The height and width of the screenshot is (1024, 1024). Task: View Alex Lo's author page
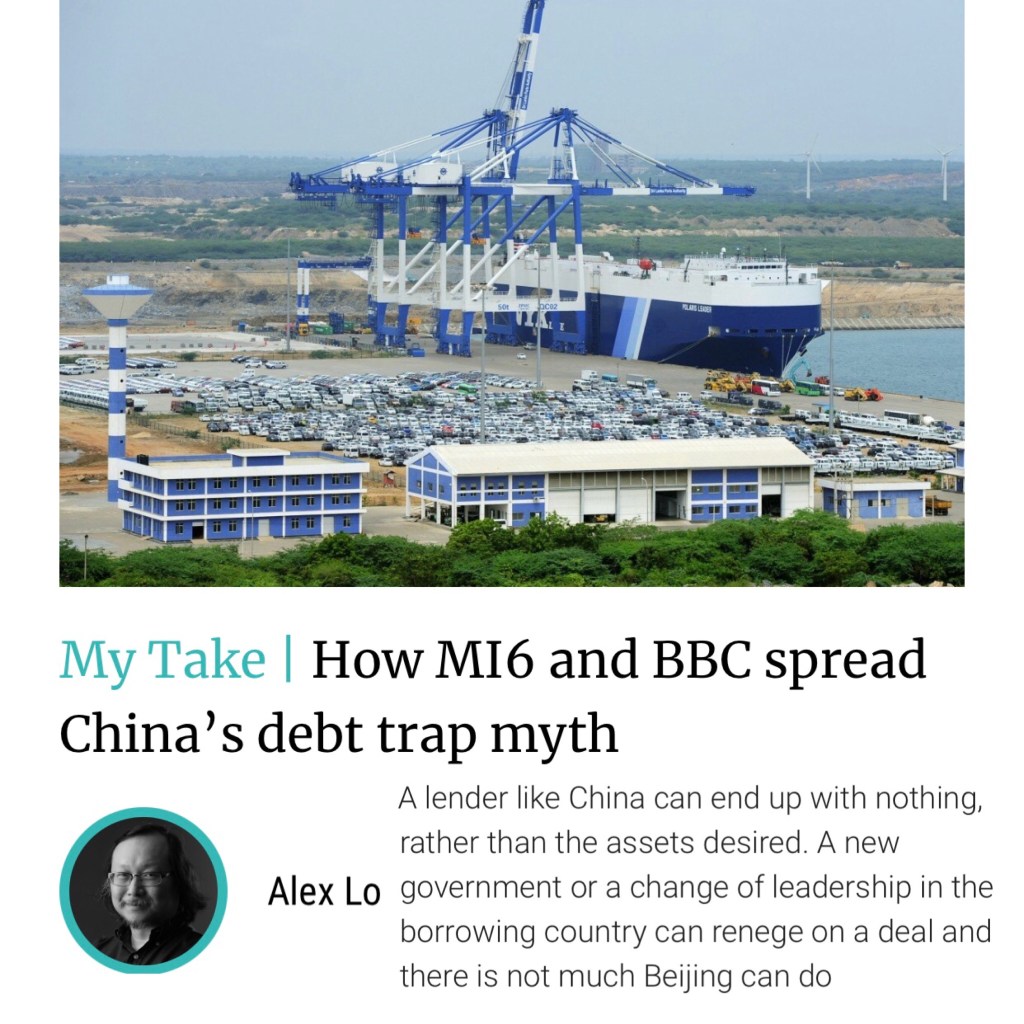[x=324, y=891]
